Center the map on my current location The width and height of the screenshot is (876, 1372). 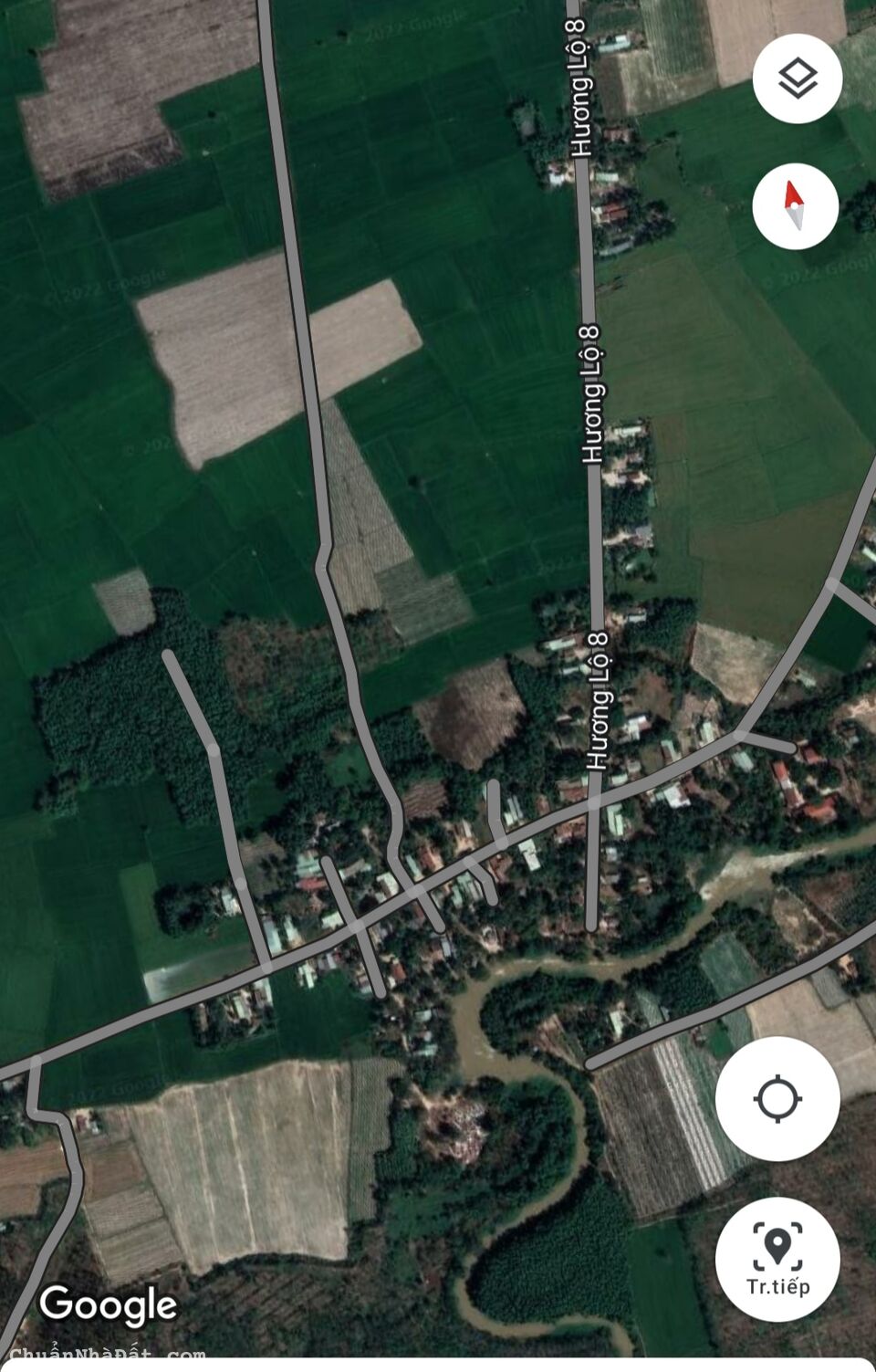777,1098
